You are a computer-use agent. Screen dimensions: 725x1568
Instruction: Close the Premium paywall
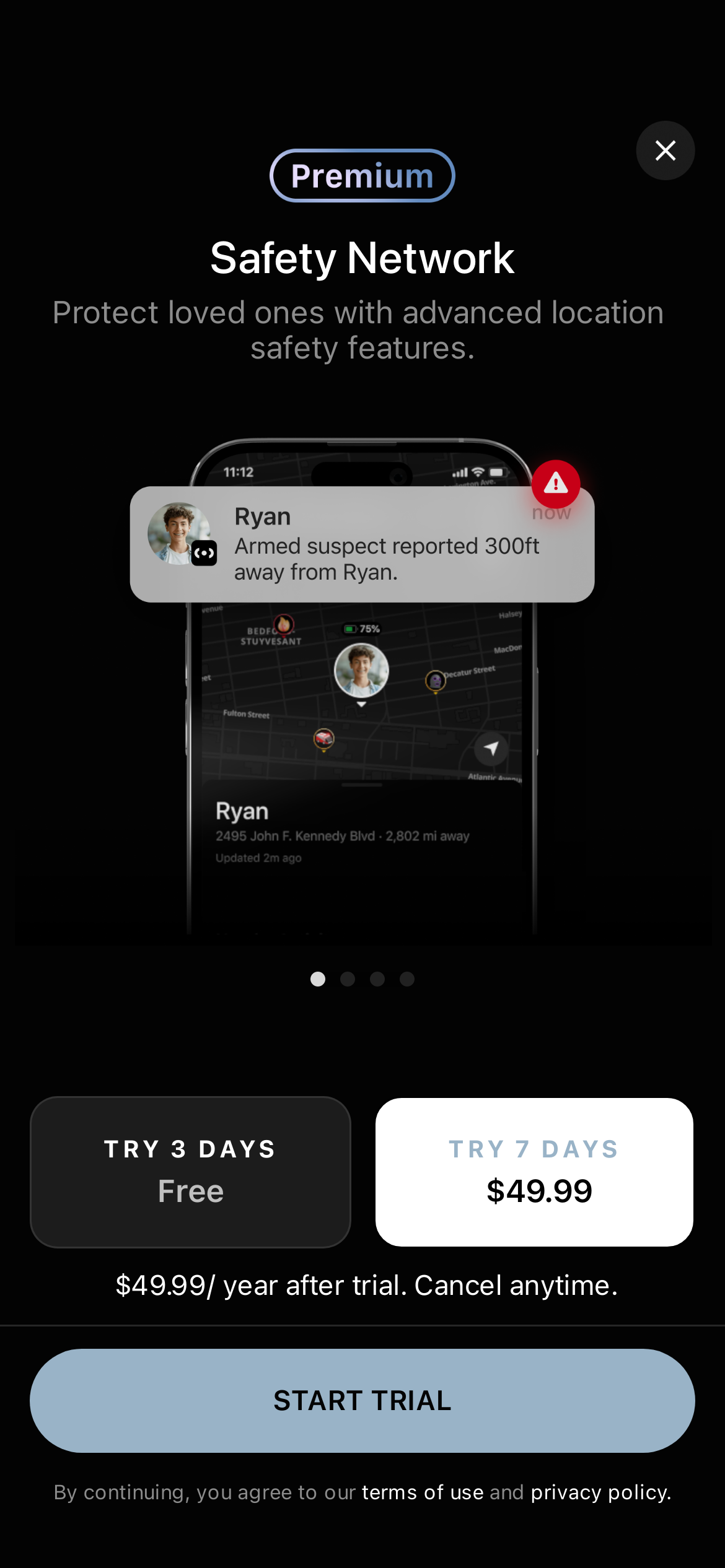click(665, 150)
